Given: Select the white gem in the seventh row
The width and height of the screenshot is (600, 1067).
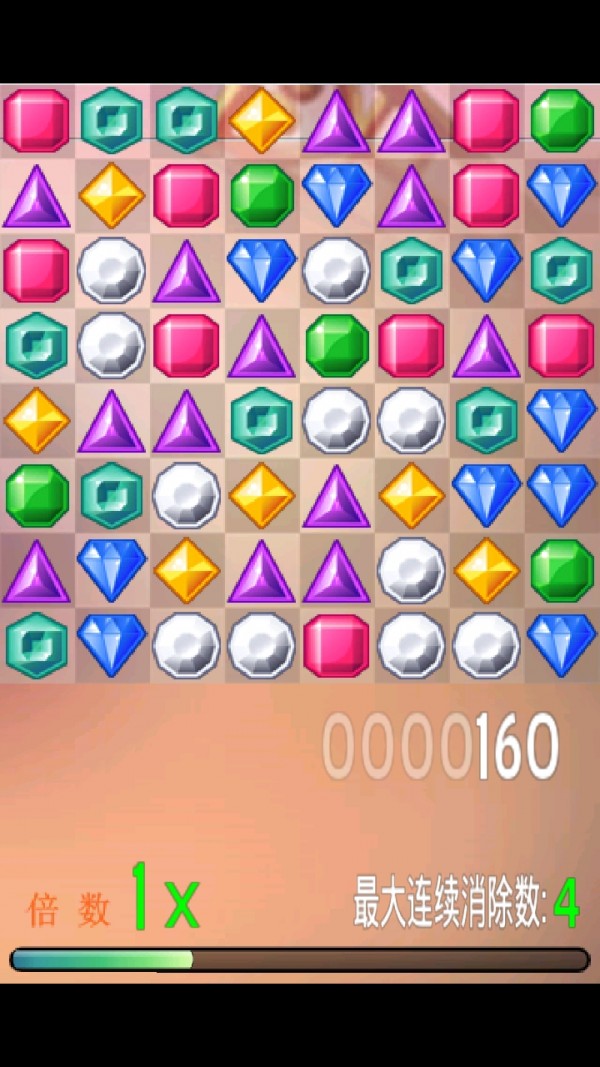Looking at the screenshot, I should [x=412, y=570].
